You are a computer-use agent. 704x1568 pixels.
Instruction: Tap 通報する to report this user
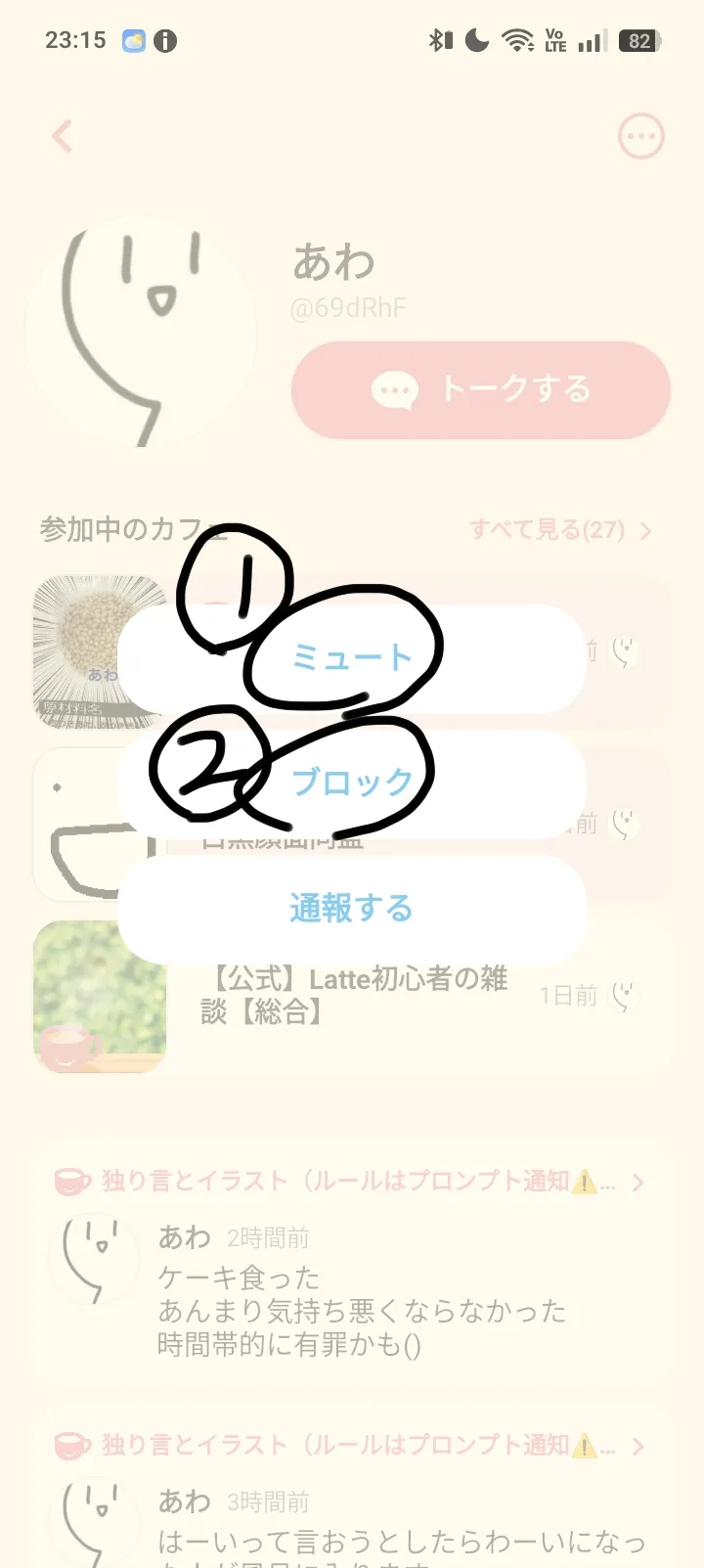[352, 909]
